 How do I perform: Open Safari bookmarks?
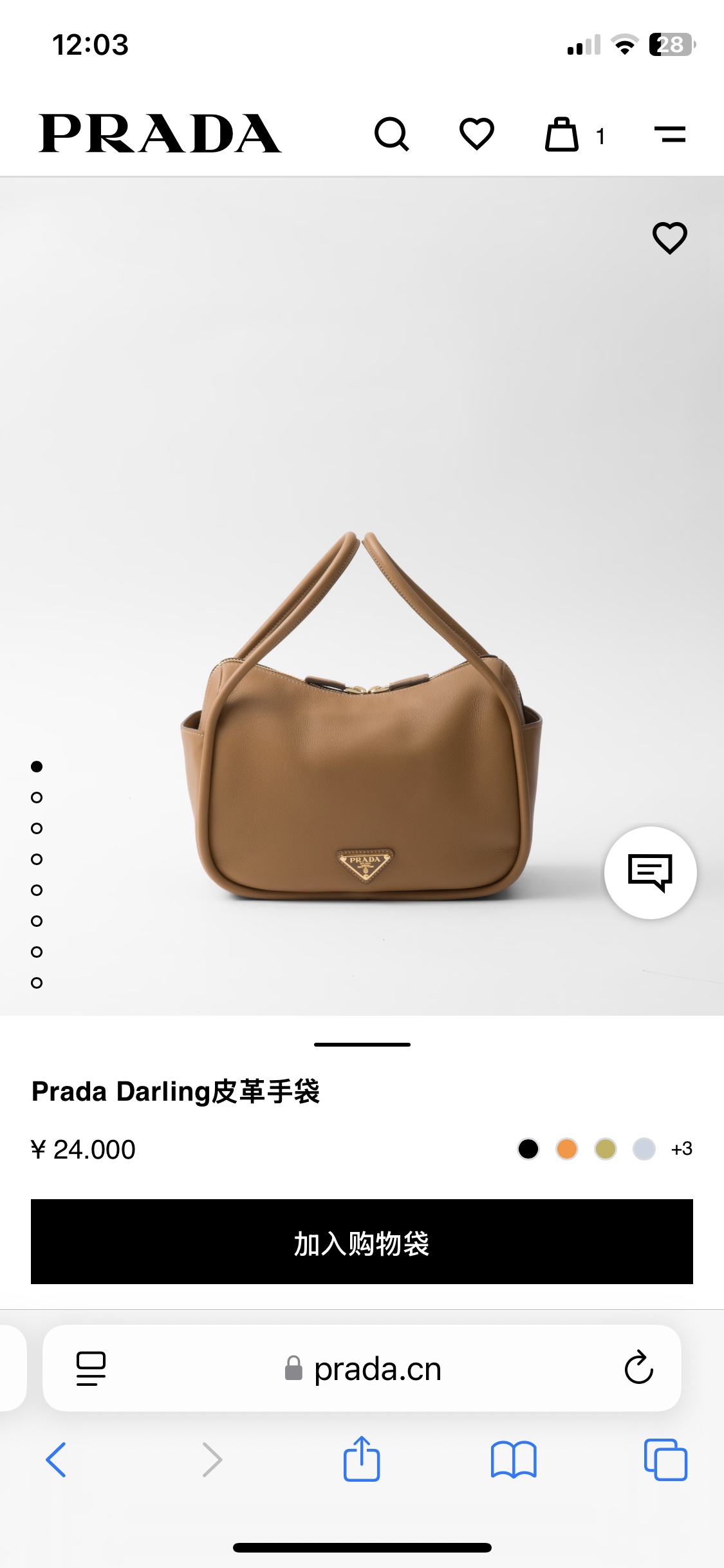pos(513,1459)
